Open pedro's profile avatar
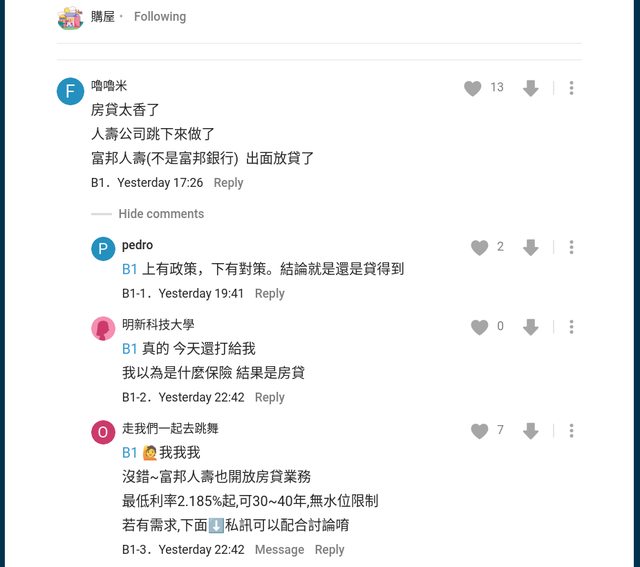This screenshot has height=567, width=640. [x=103, y=249]
